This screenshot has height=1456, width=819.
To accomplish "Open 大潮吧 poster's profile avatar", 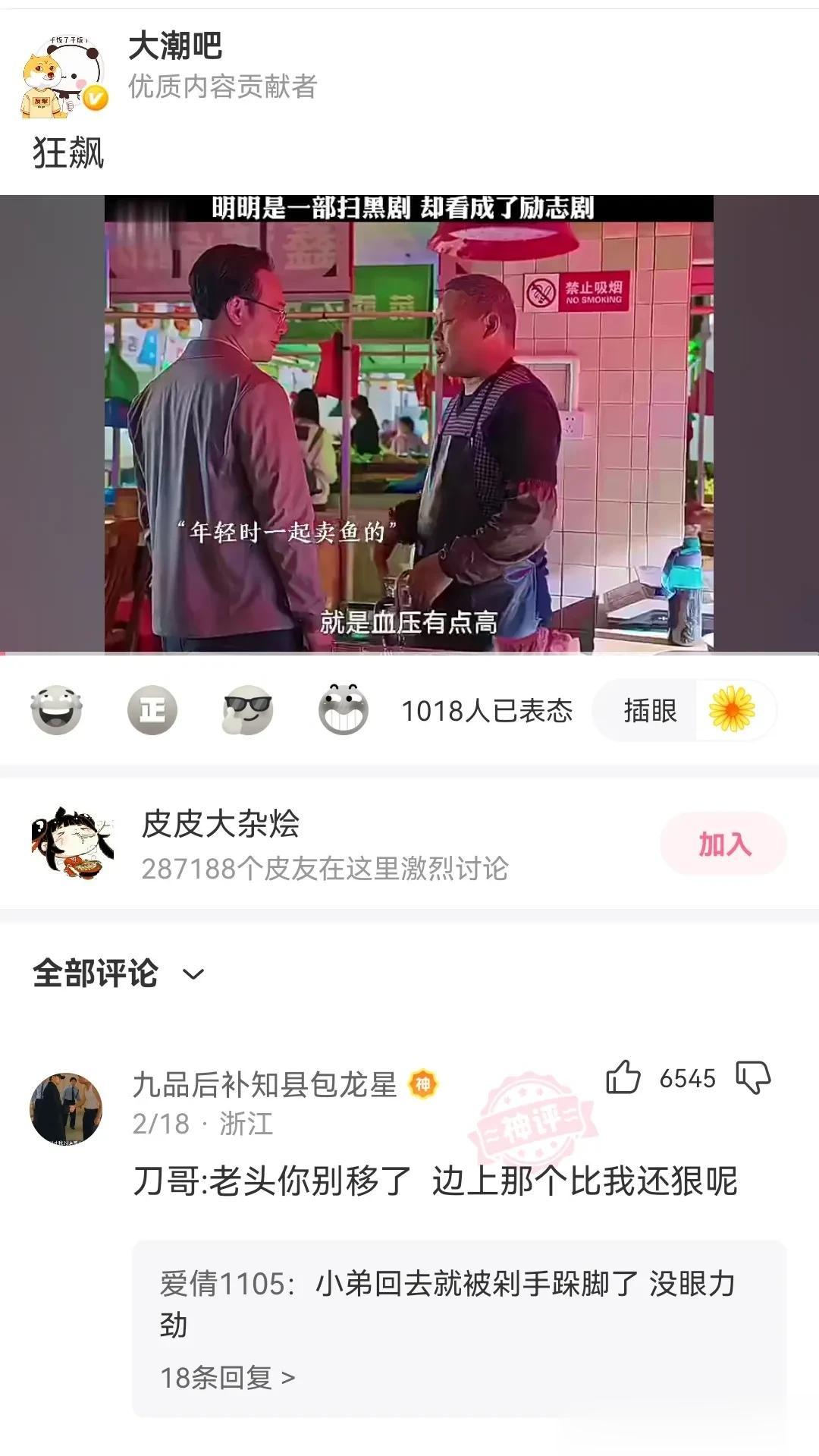I will 64,77.
